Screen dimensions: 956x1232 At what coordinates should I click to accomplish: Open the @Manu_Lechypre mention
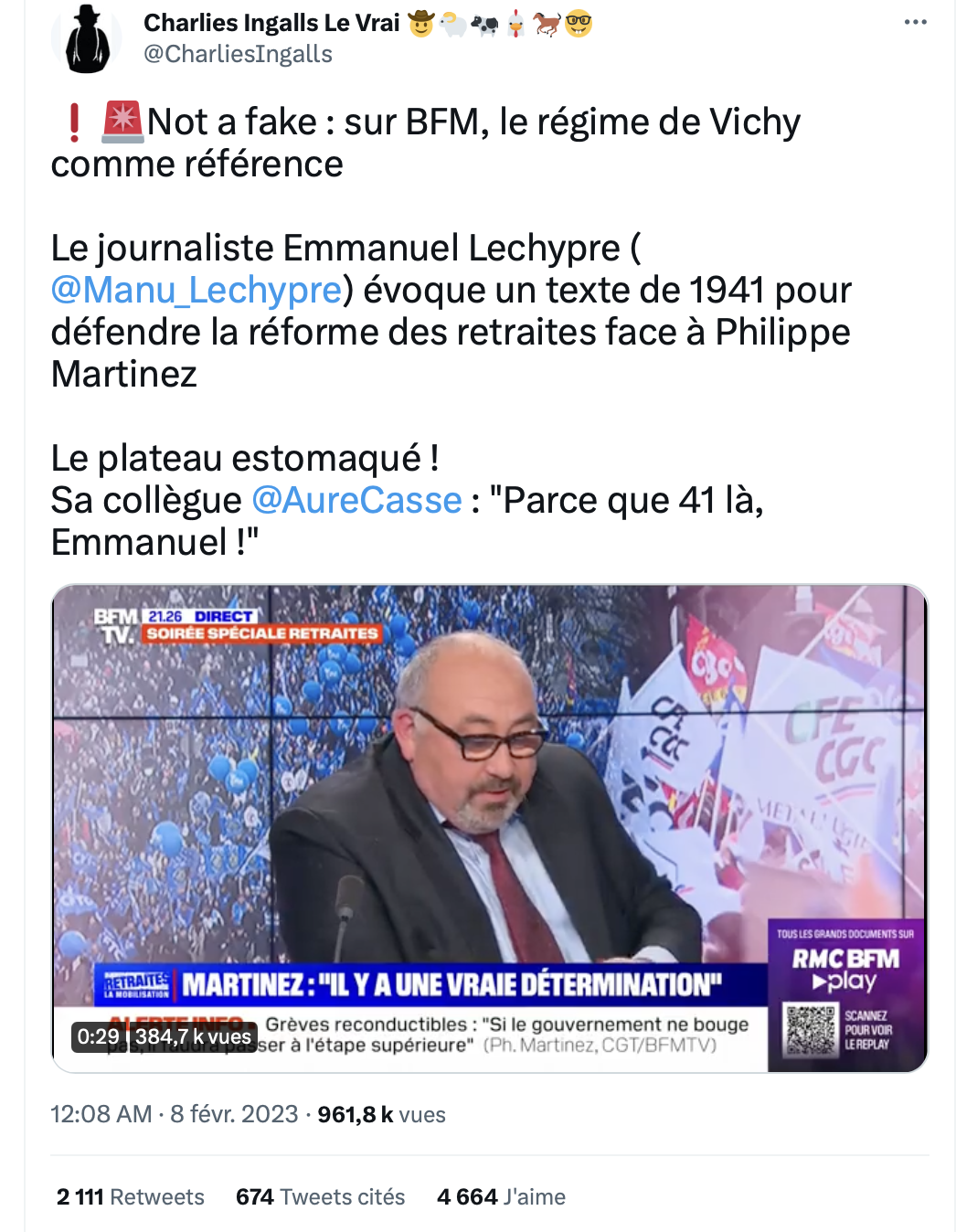click(x=197, y=290)
